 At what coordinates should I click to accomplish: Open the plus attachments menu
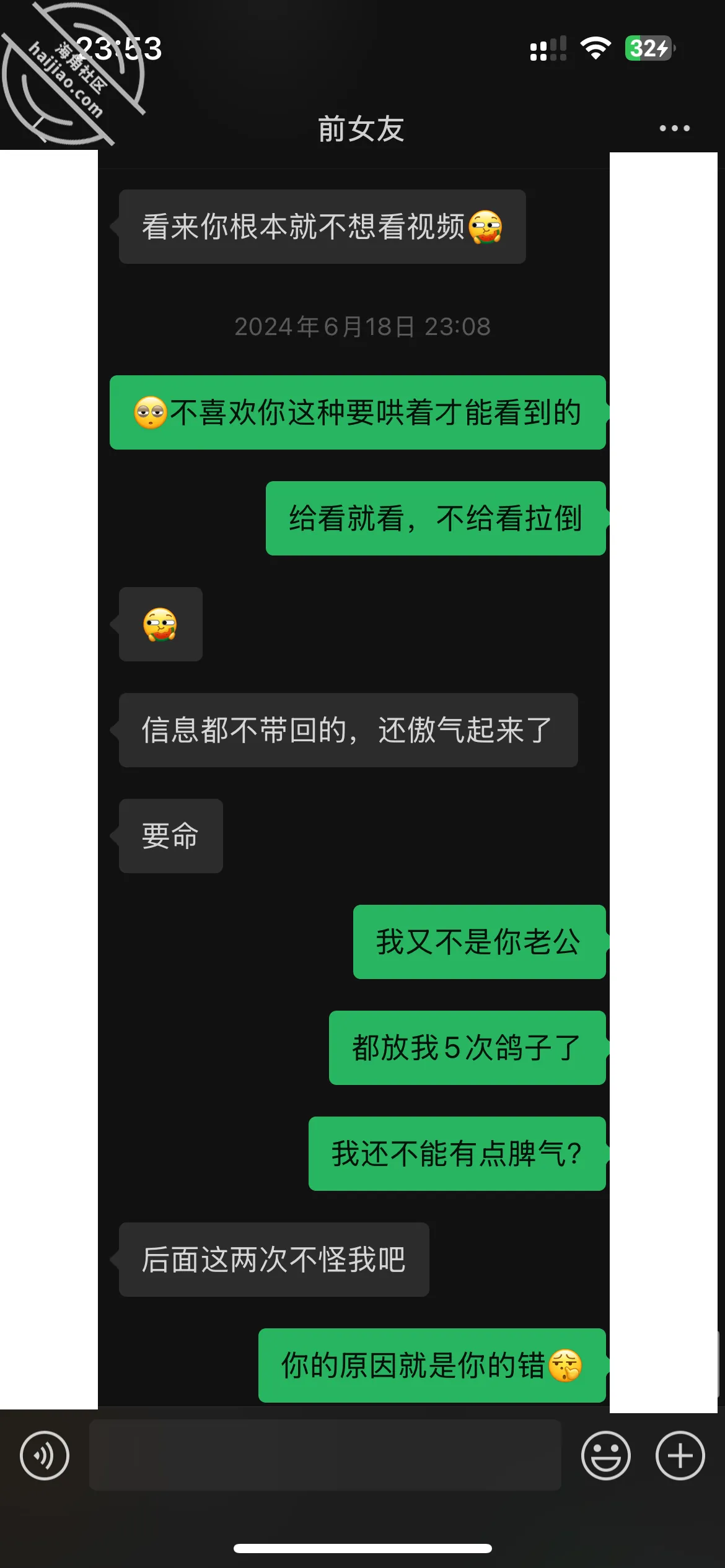coord(680,1455)
